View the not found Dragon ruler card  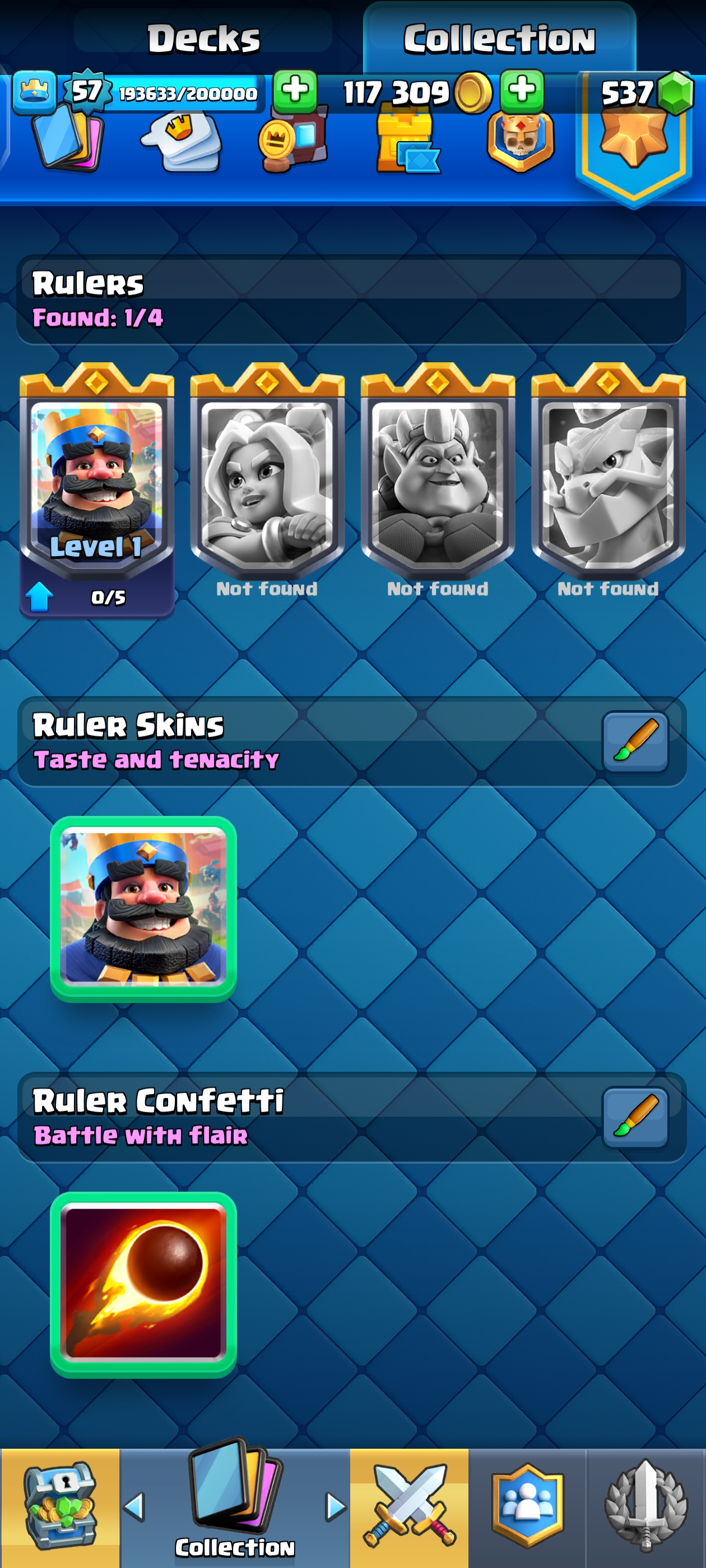[x=608, y=481]
